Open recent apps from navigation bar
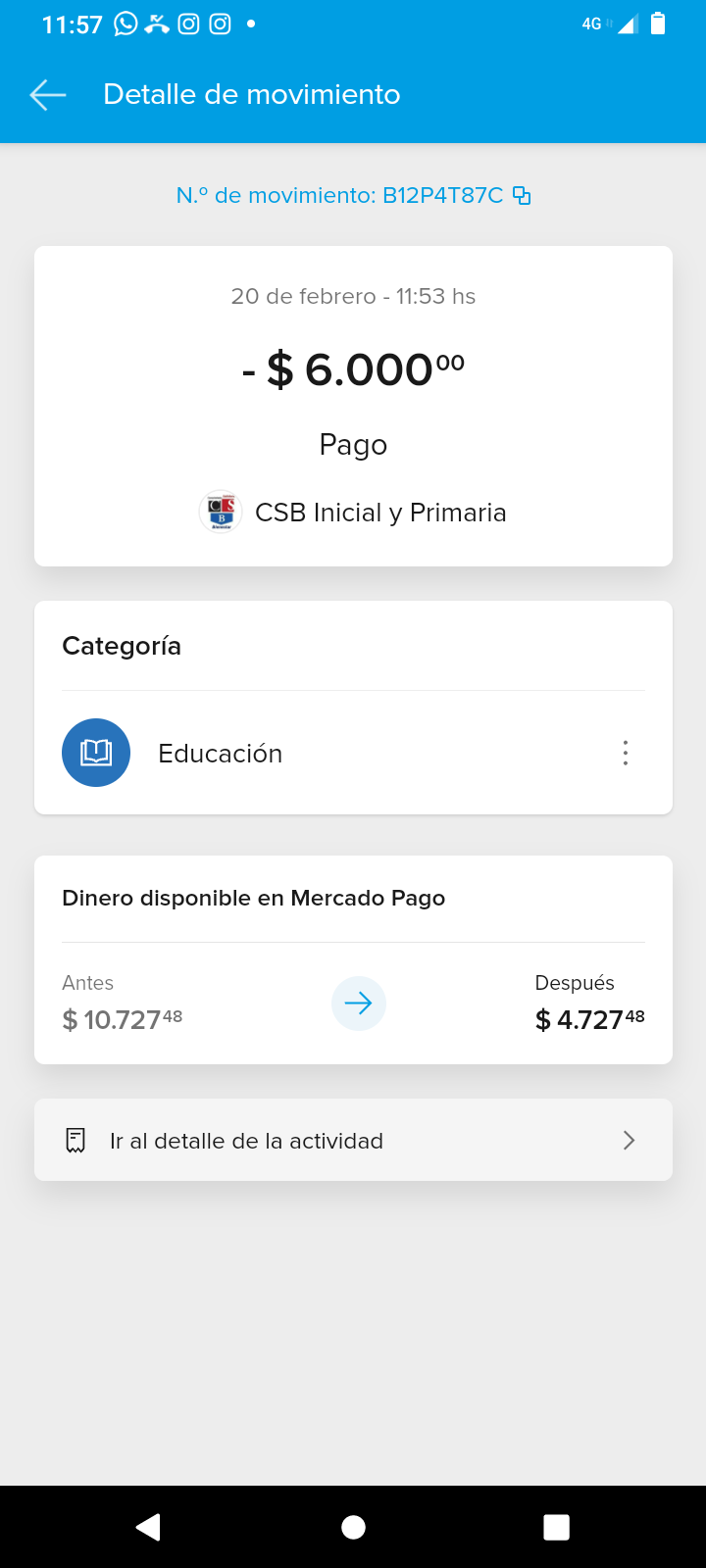This screenshot has height=1568, width=706. 556,1527
